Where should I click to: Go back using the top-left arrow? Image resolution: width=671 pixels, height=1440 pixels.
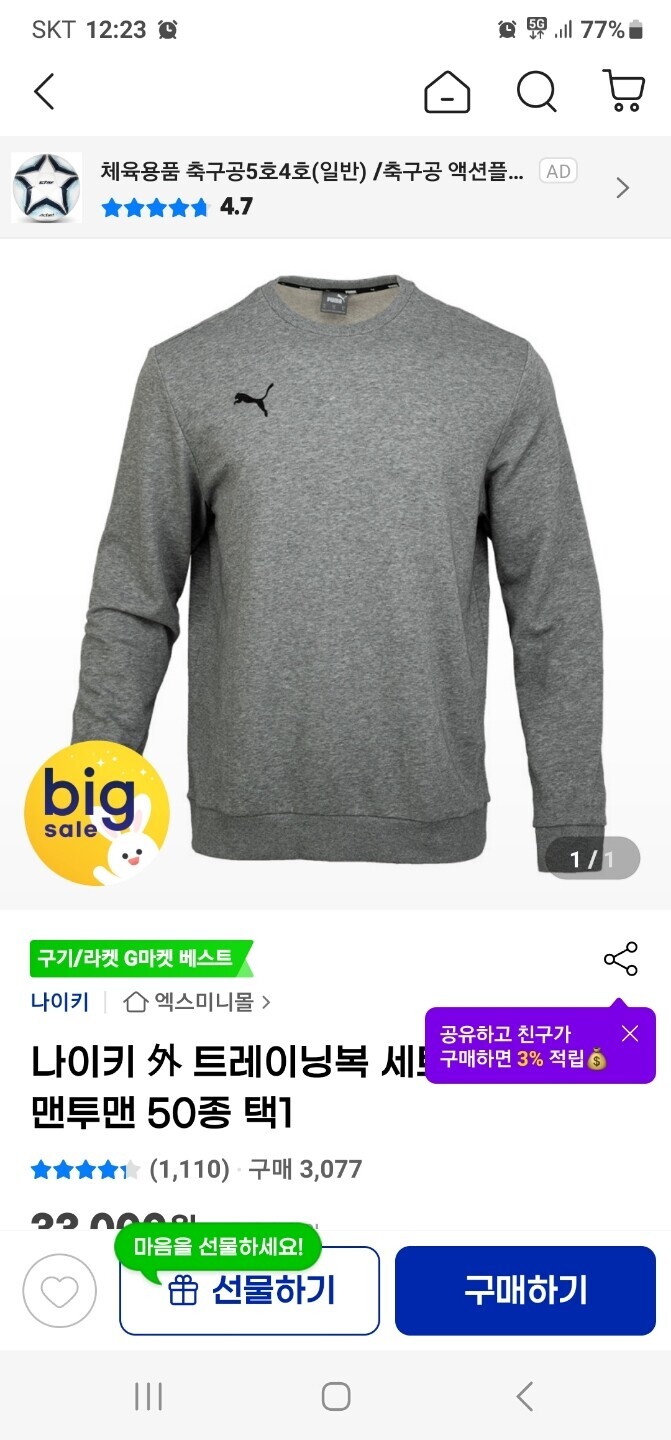click(44, 92)
